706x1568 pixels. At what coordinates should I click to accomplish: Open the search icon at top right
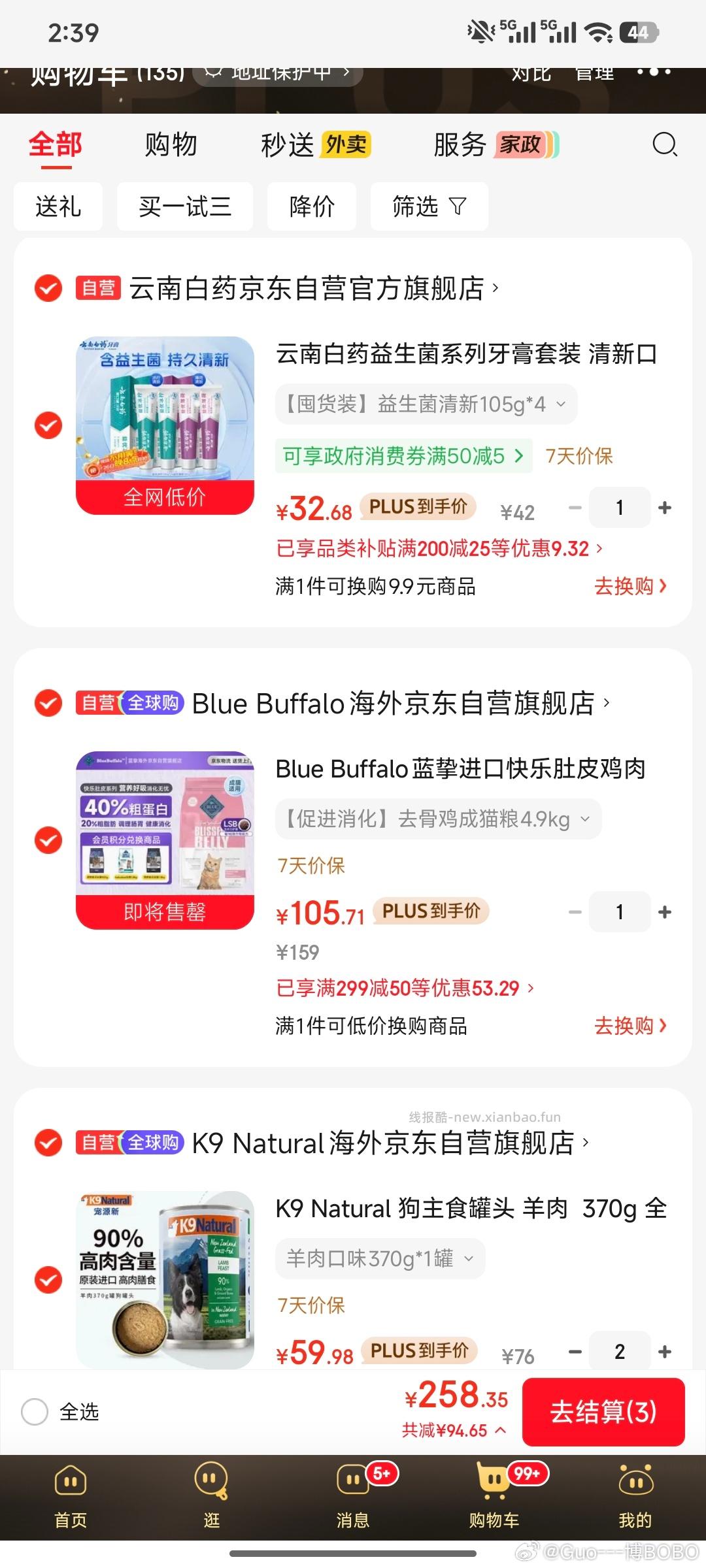pyautogui.click(x=665, y=144)
